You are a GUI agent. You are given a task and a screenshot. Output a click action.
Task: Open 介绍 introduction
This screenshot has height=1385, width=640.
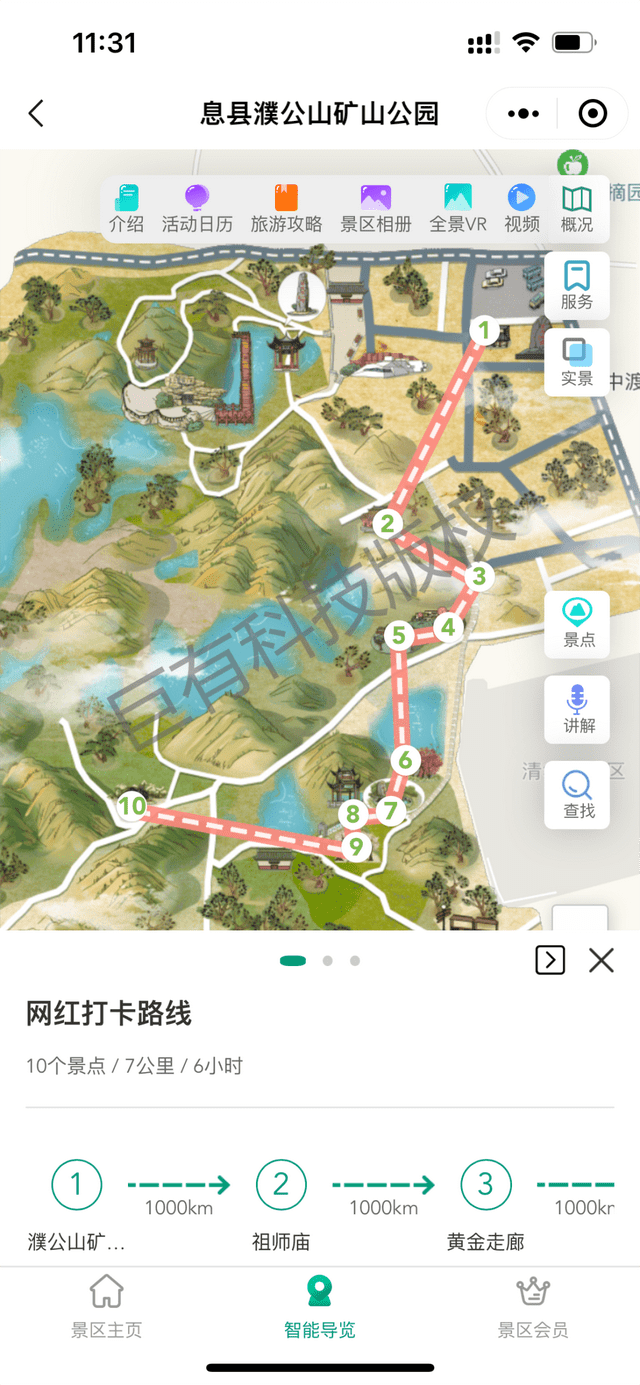[x=126, y=208]
